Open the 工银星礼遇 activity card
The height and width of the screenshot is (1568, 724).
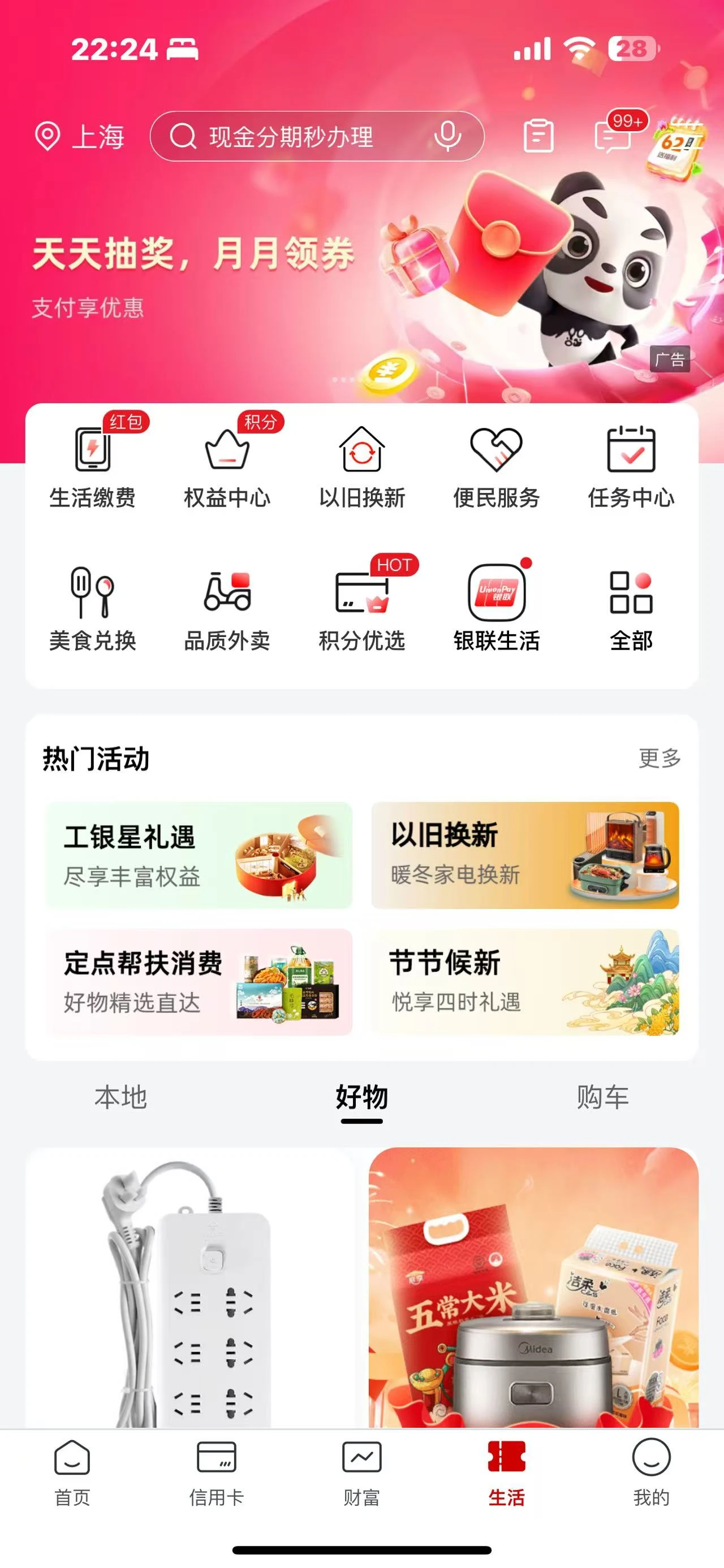point(199,855)
